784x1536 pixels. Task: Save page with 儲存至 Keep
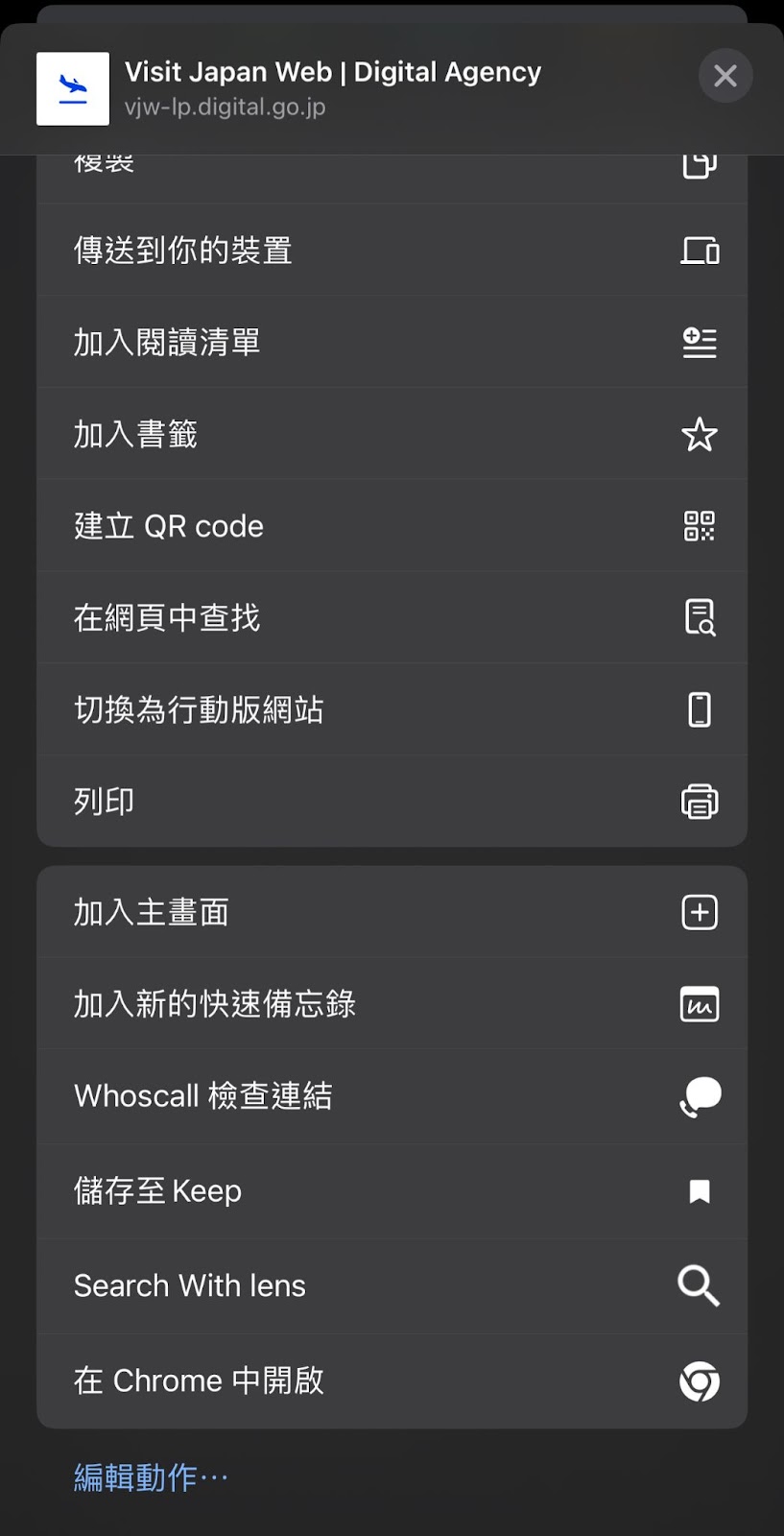click(392, 1191)
